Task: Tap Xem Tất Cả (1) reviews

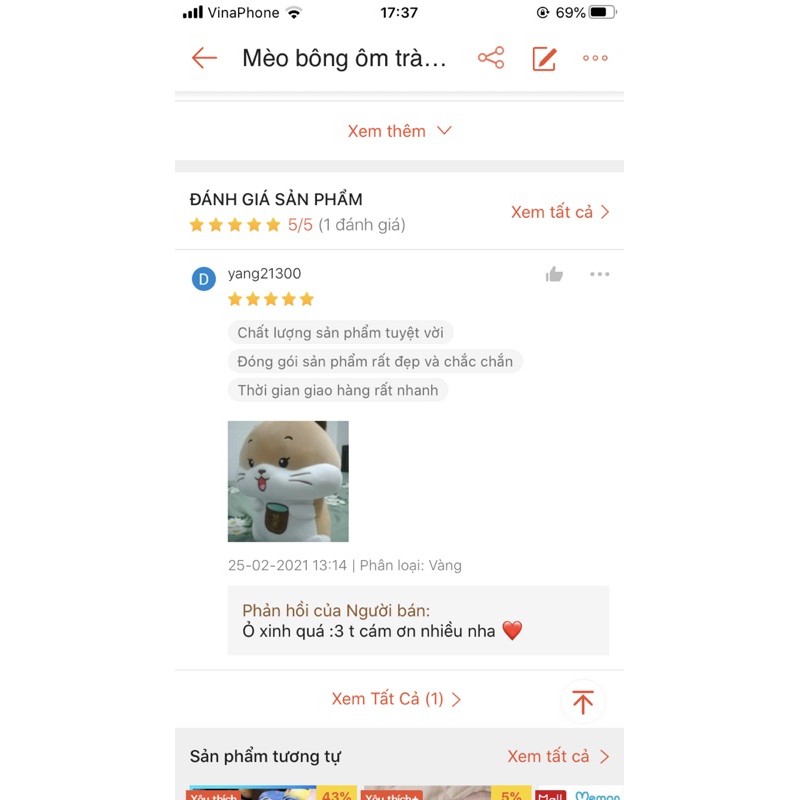Action: tap(396, 699)
